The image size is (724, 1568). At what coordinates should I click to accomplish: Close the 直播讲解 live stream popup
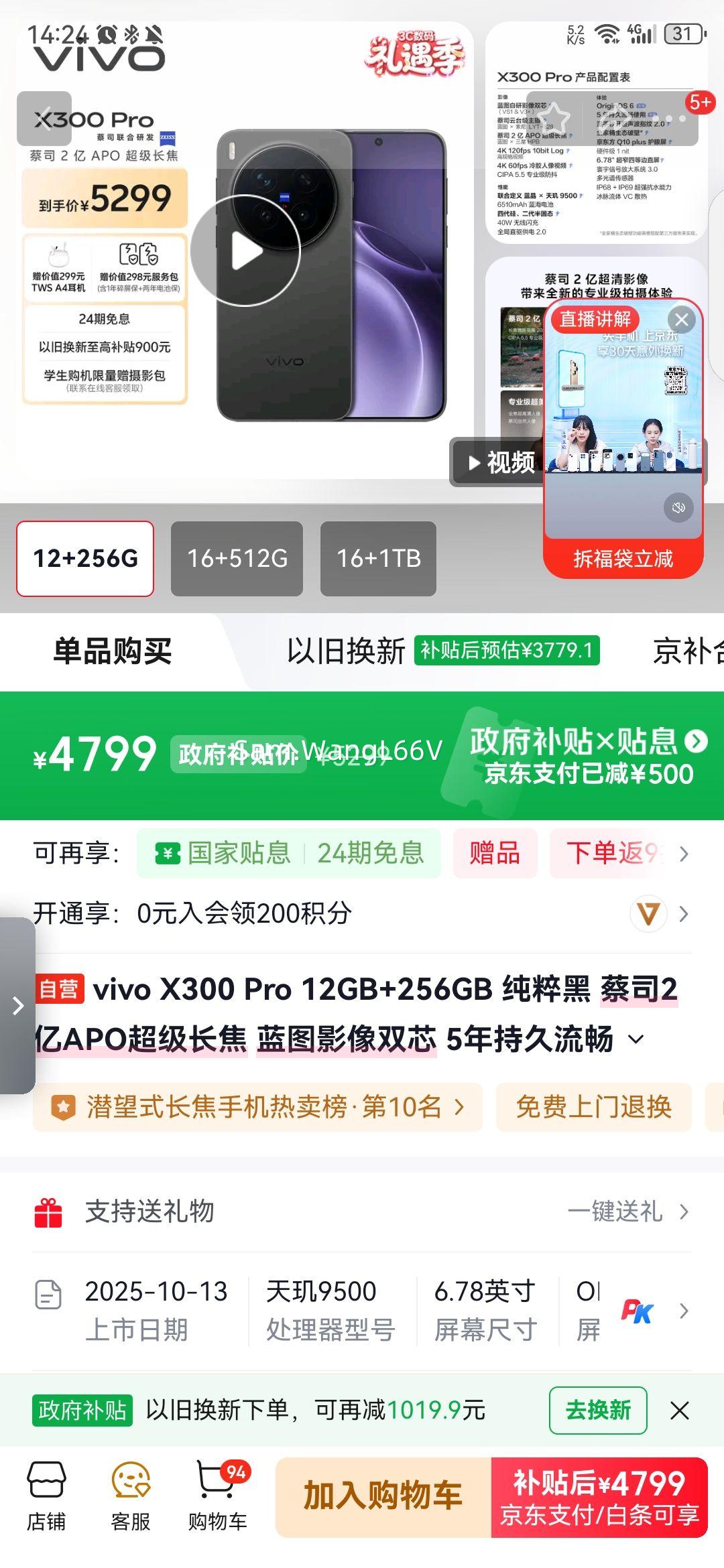(x=682, y=319)
